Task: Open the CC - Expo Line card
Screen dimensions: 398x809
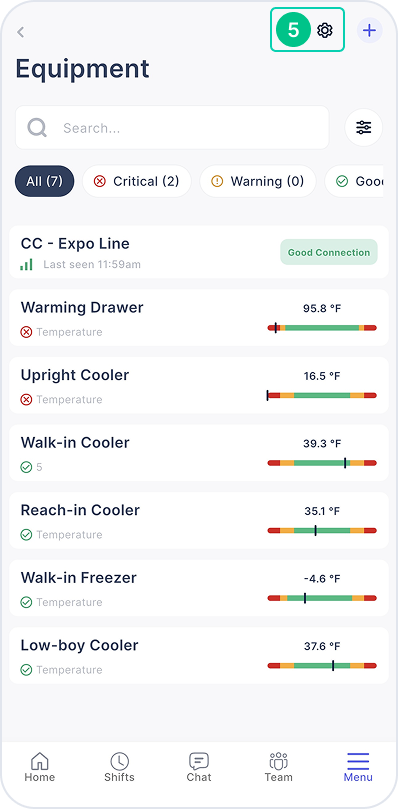Action: click(199, 252)
